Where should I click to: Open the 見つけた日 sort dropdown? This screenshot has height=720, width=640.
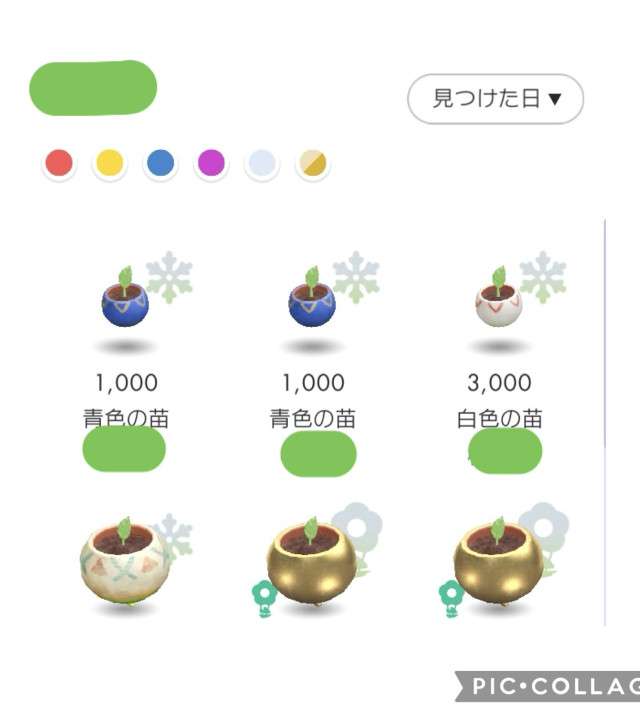495,99
